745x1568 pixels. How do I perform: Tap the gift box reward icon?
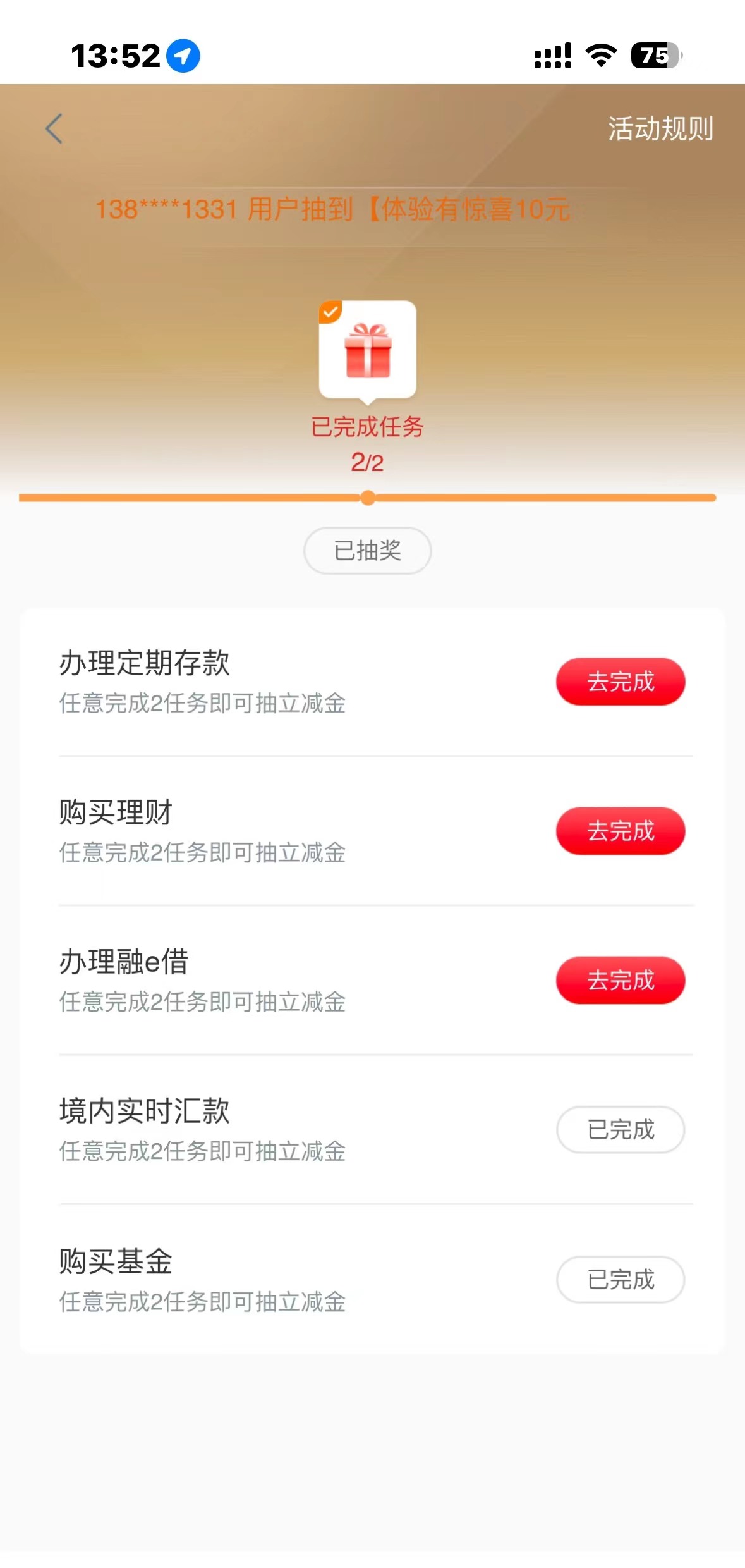click(368, 350)
